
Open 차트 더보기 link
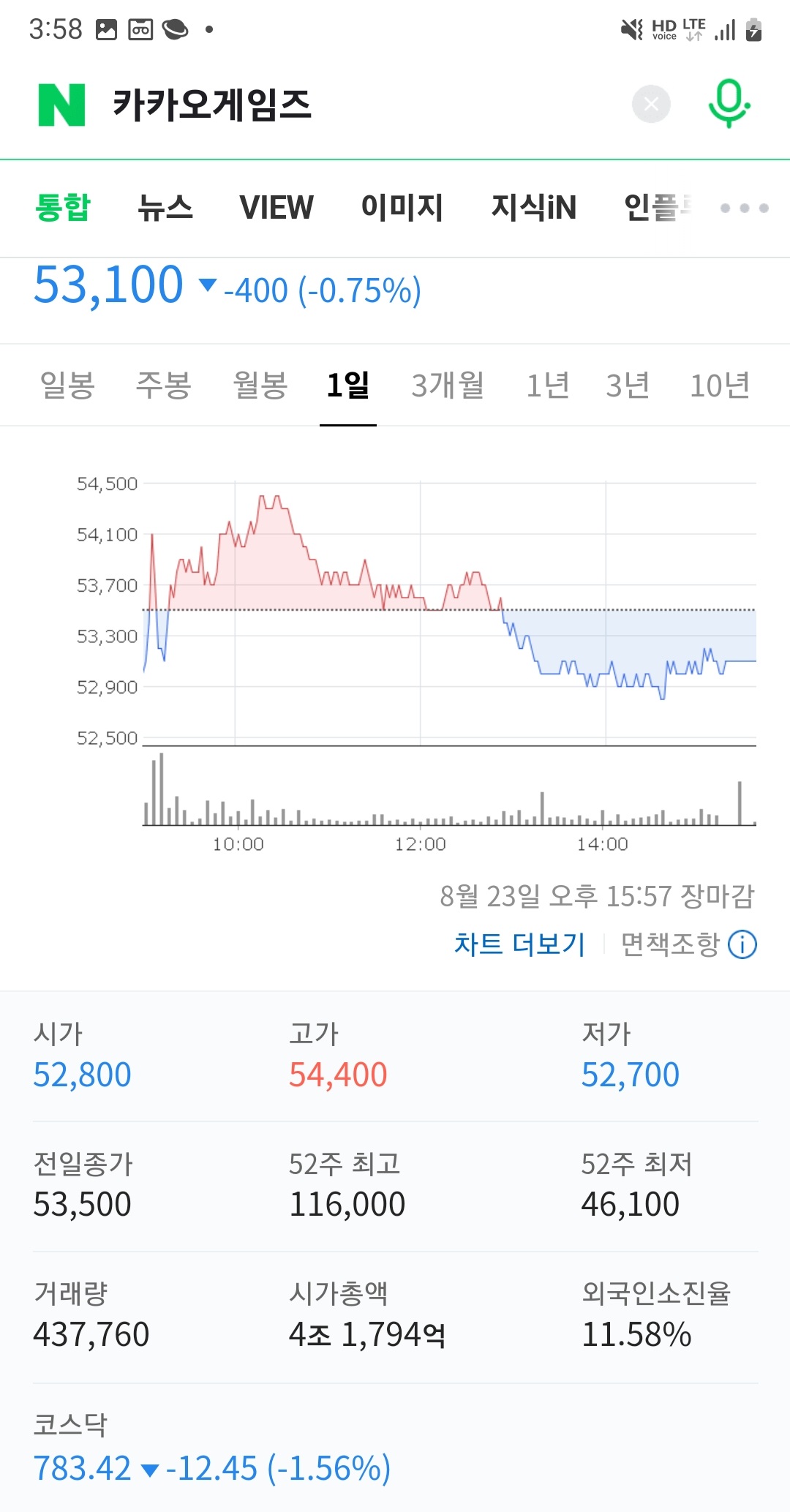pyautogui.click(x=519, y=944)
